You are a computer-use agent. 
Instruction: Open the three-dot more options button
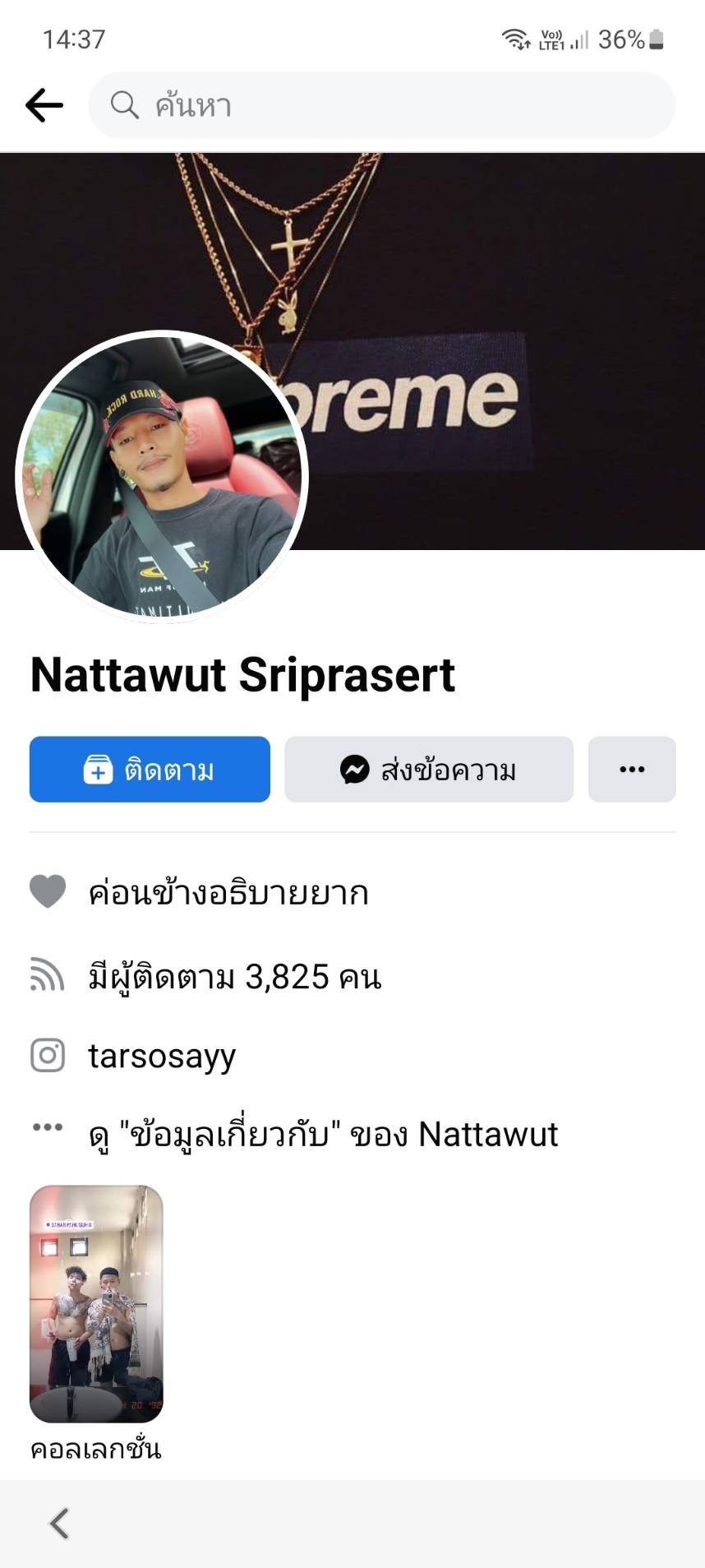[x=631, y=770]
